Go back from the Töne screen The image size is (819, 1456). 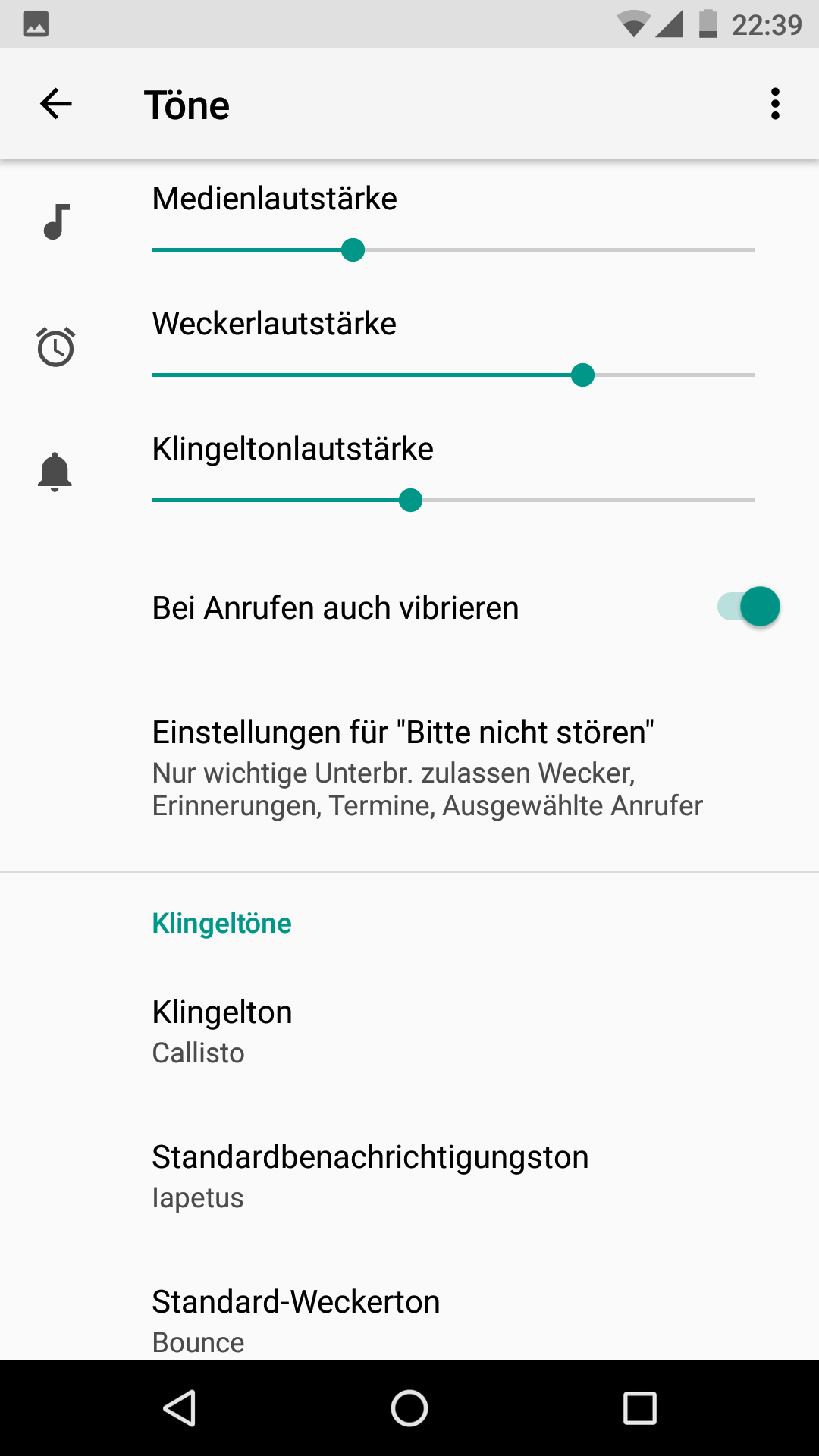56,104
